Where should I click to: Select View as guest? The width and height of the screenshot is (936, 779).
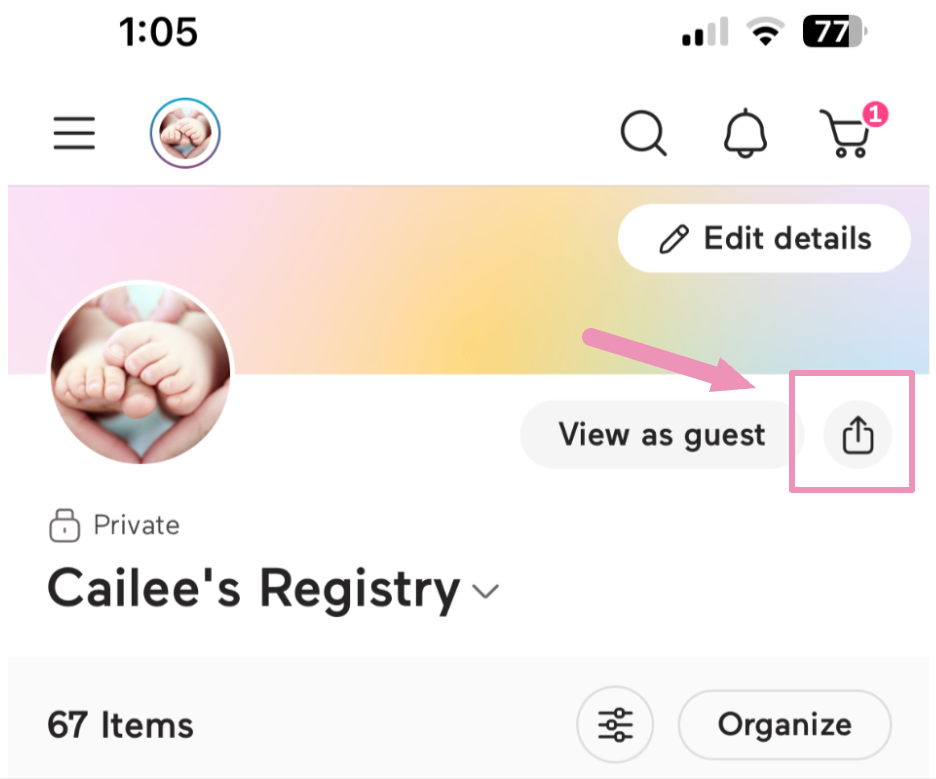click(x=661, y=435)
